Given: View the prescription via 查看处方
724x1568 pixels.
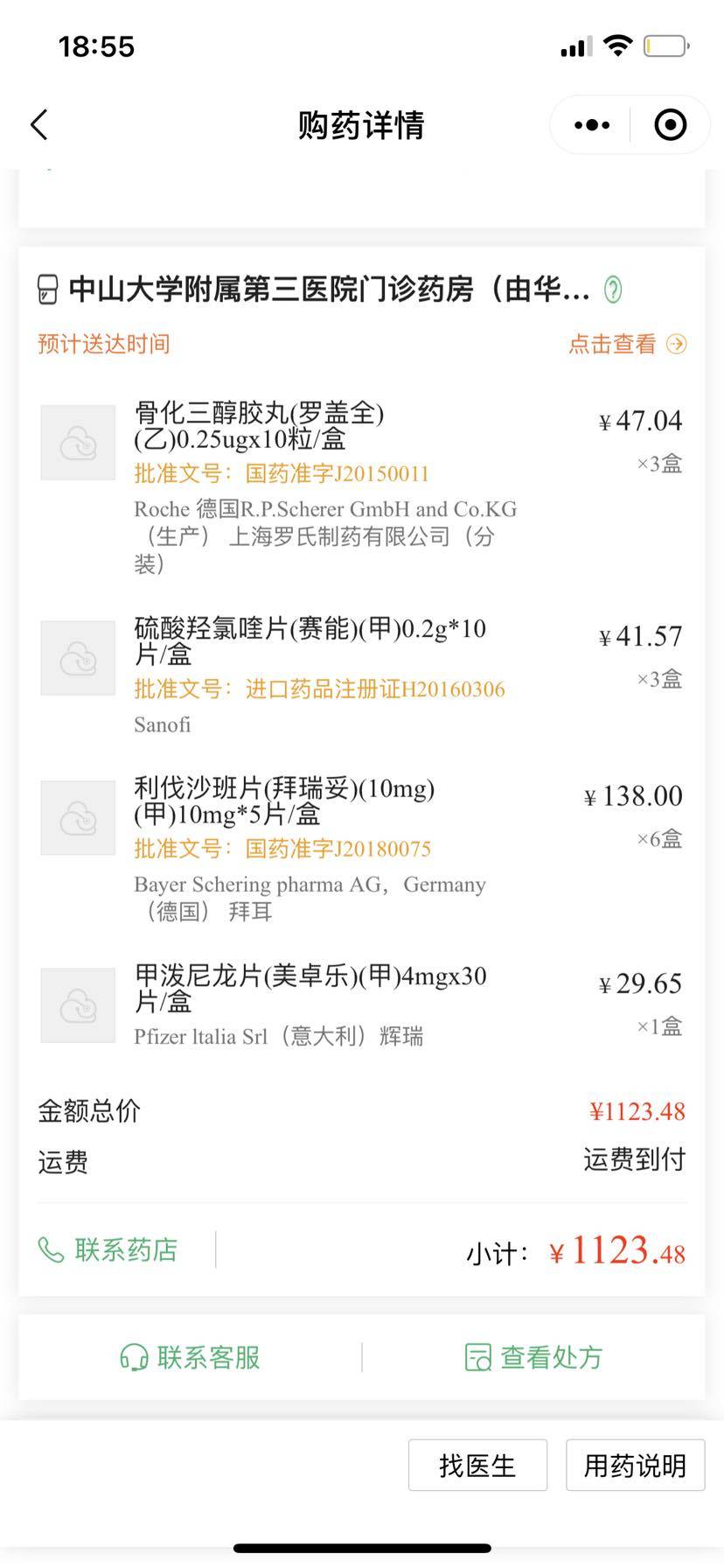Looking at the screenshot, I should click(533, 1357).
